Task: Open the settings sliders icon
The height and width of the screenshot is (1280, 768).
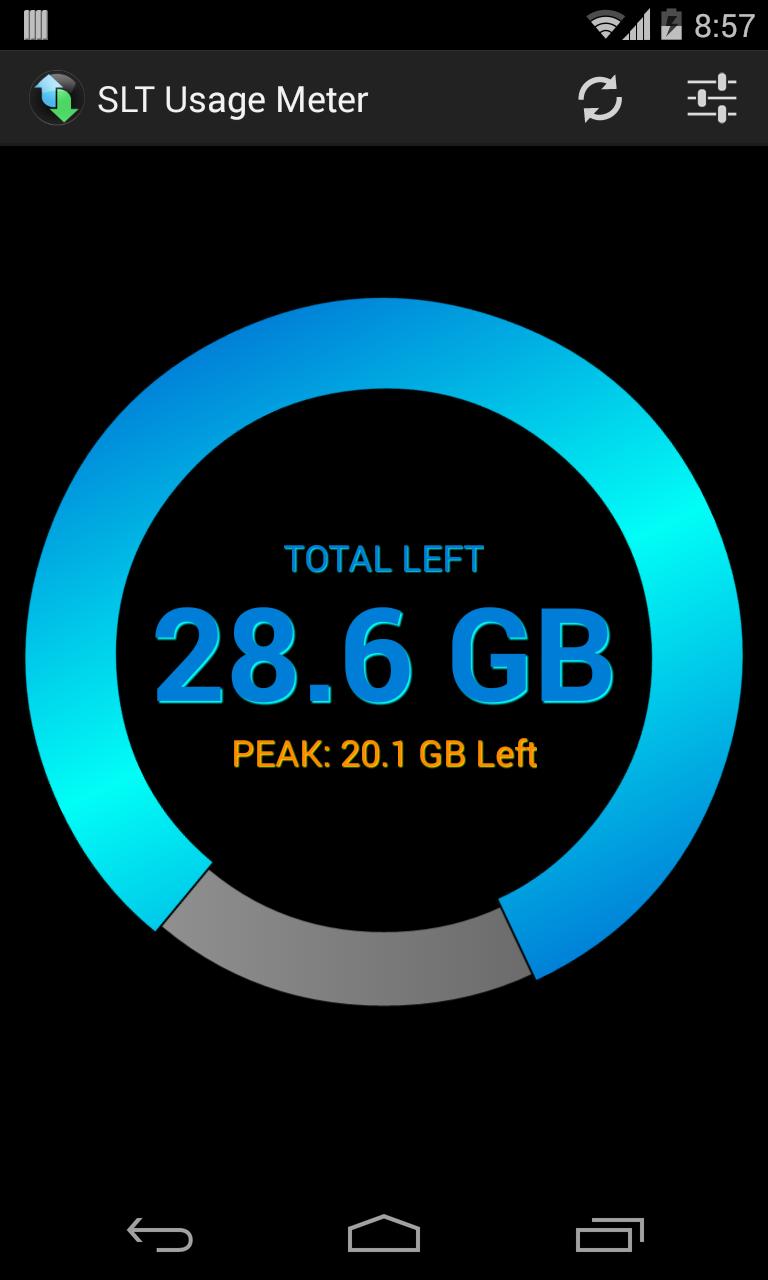Action: [711, 99]
